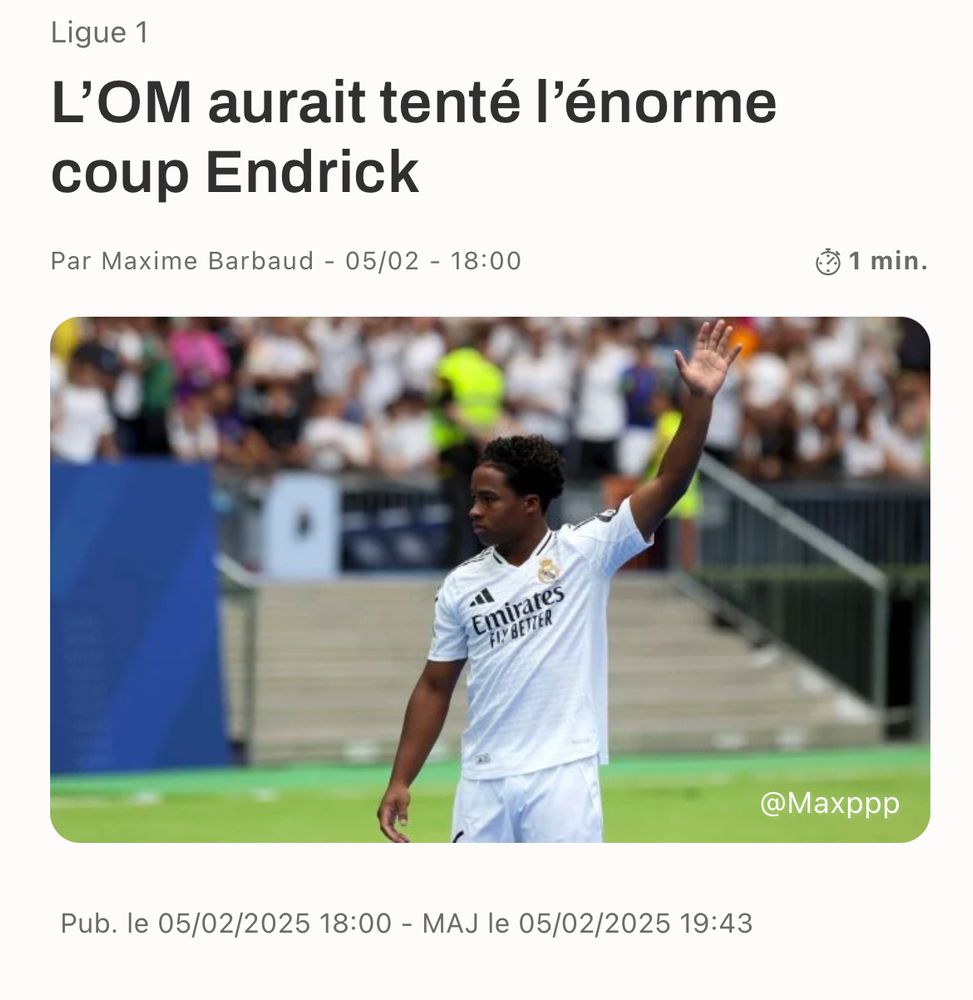The image size is (973, 1000).
Task: Open the Ligue 1 category label
Action: (x=100, y=33)
